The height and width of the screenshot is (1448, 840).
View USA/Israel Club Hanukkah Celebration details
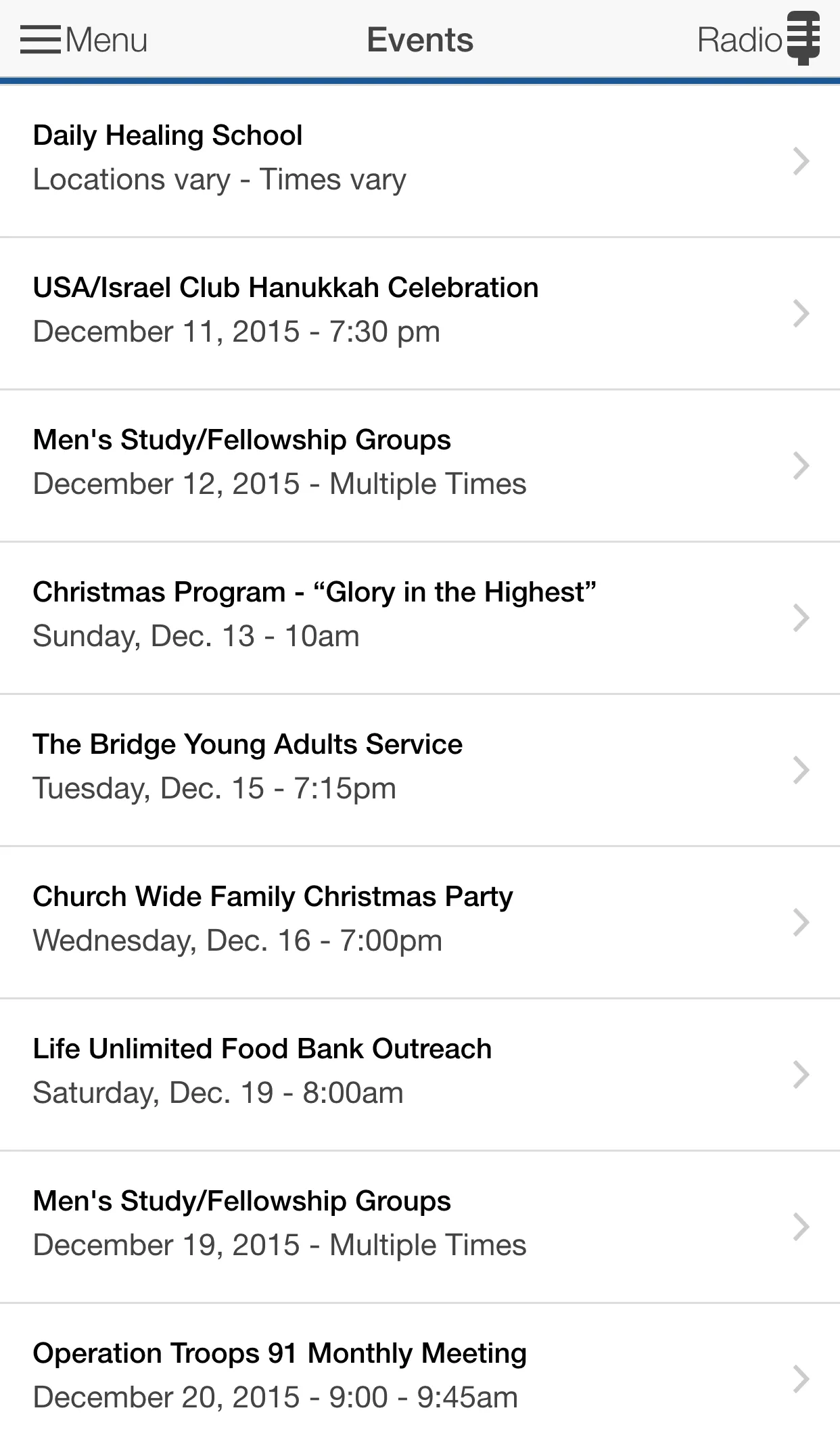coord(420,313)
